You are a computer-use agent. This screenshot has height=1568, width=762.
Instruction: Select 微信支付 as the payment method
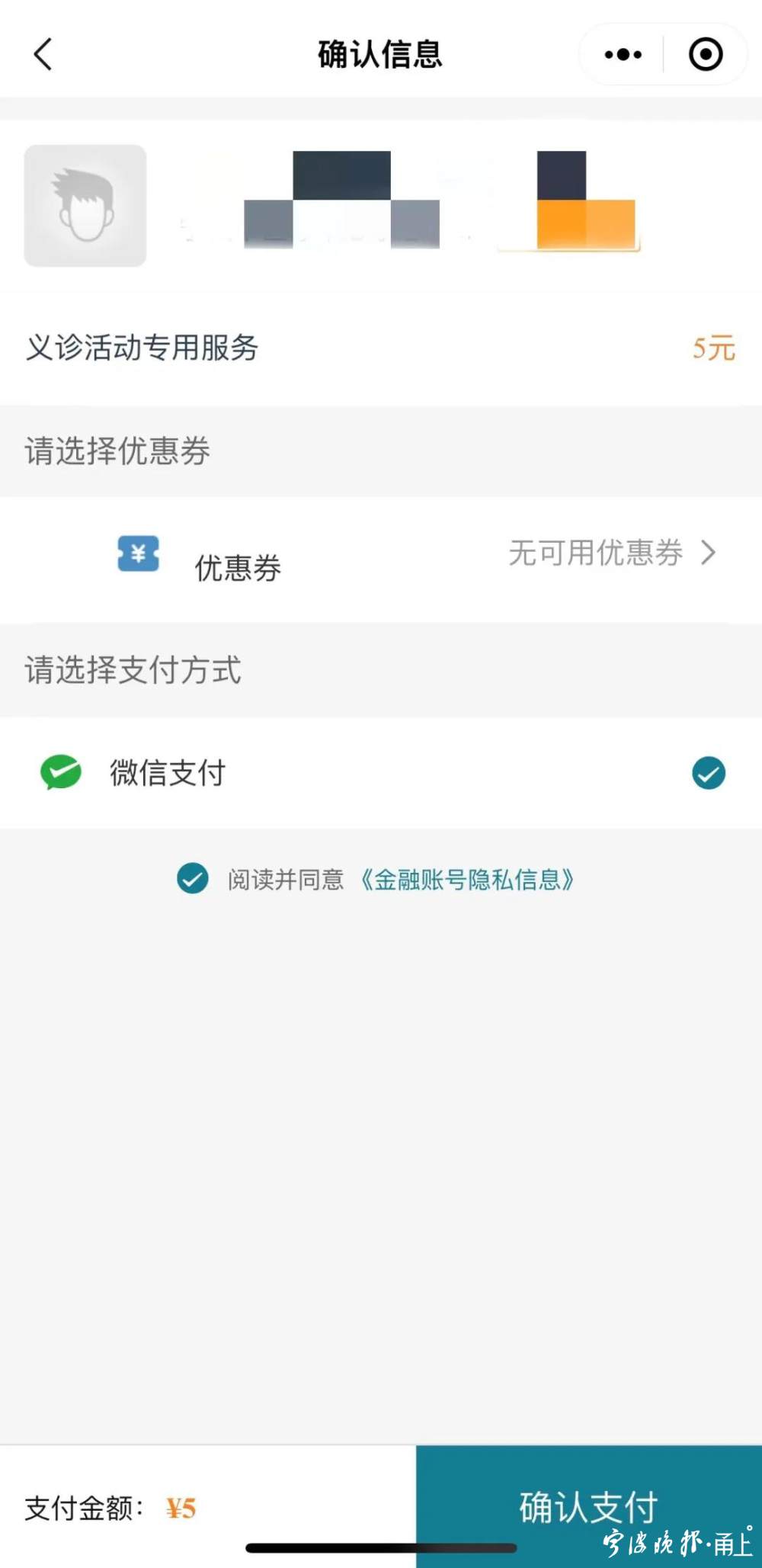coord(381,773)
